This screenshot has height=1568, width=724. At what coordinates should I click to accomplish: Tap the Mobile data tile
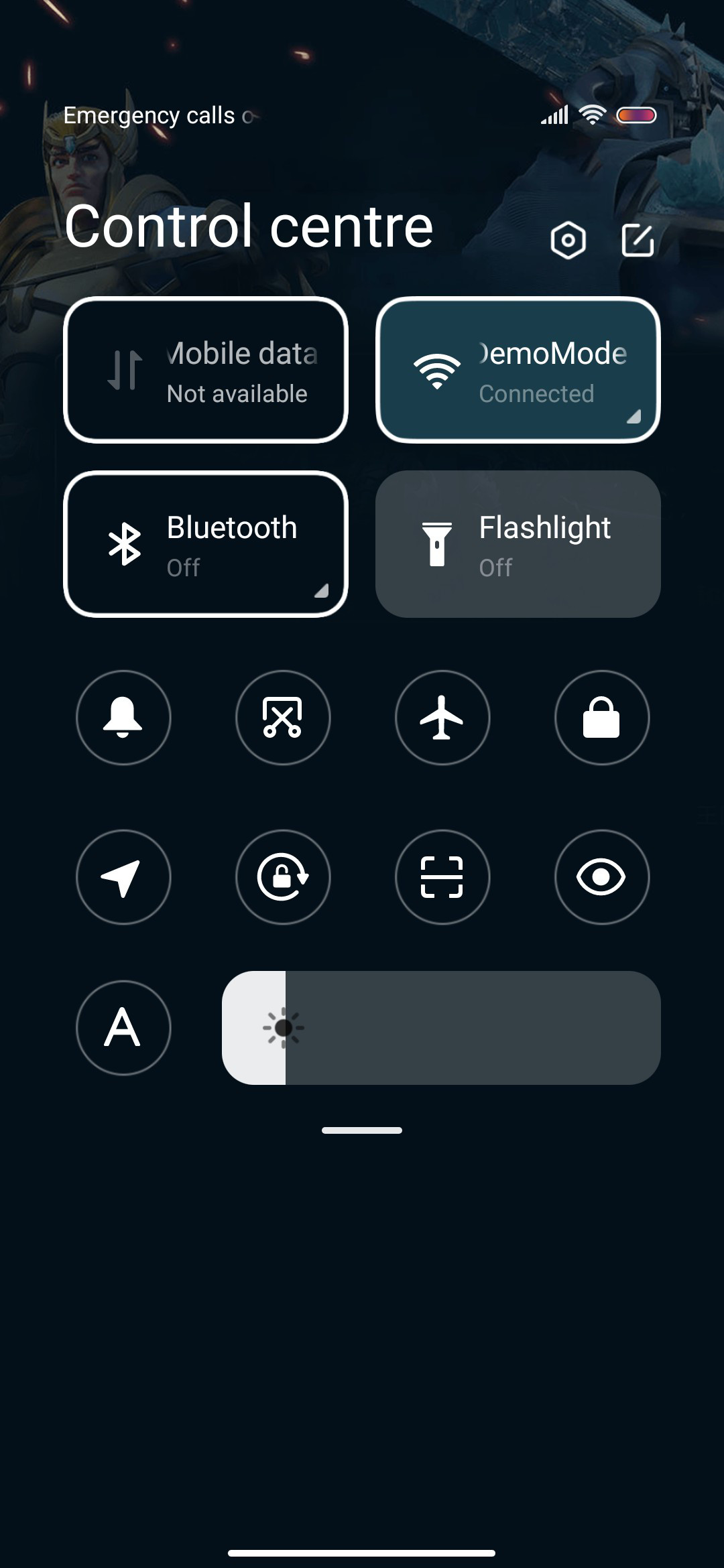pyautogui.click(x=206, y=370)
